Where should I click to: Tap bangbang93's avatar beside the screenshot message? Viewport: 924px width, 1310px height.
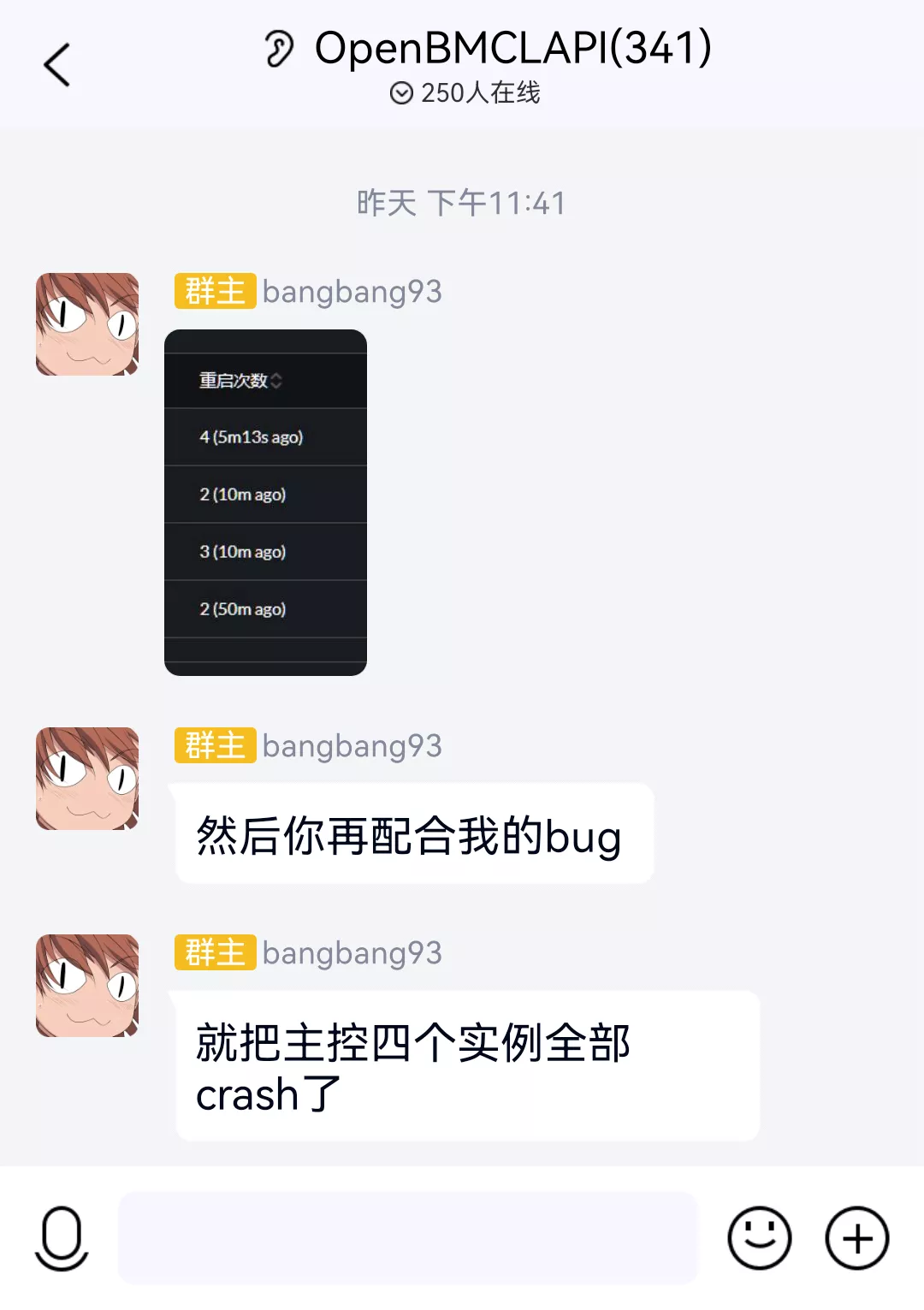[x=87, y=324]
